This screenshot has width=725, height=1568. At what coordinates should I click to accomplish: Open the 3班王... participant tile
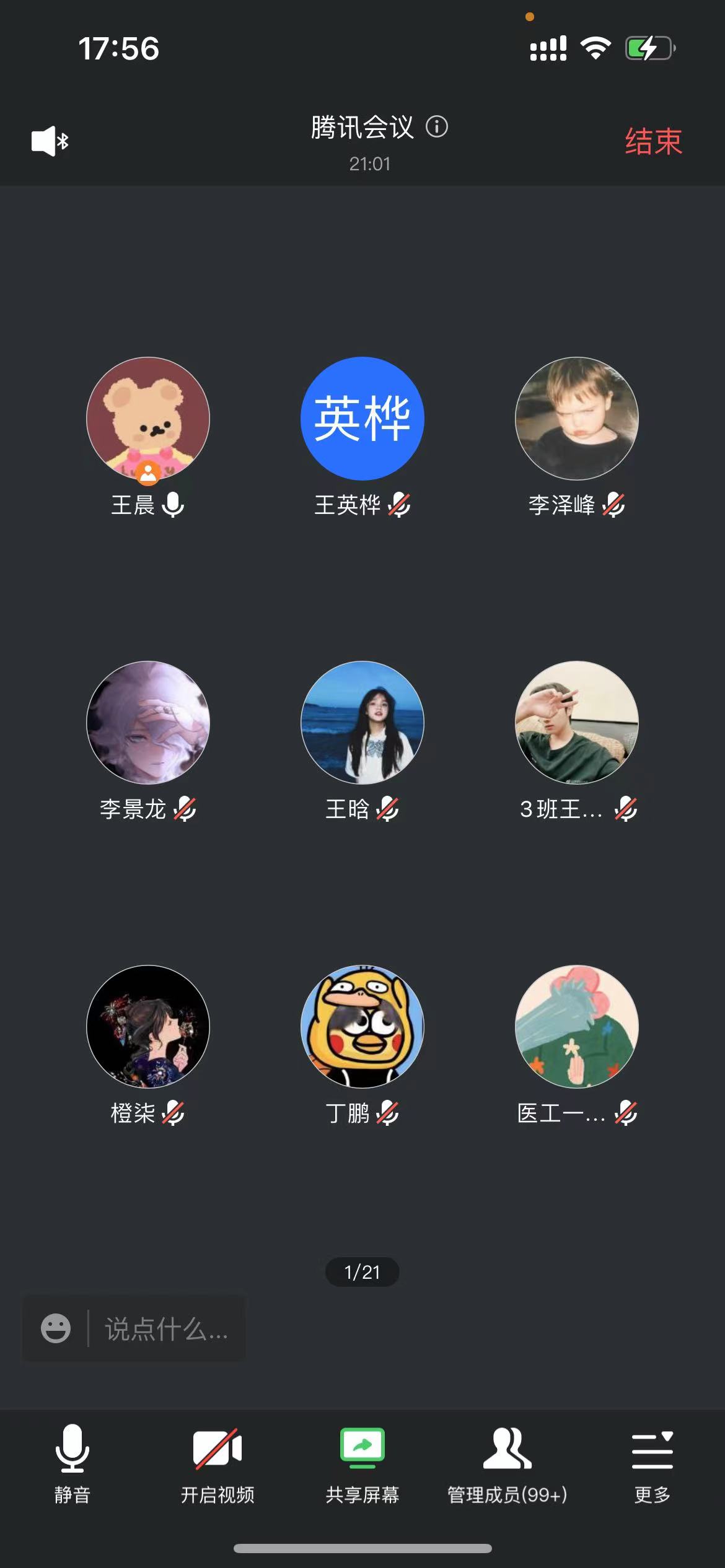pos(576,723)
